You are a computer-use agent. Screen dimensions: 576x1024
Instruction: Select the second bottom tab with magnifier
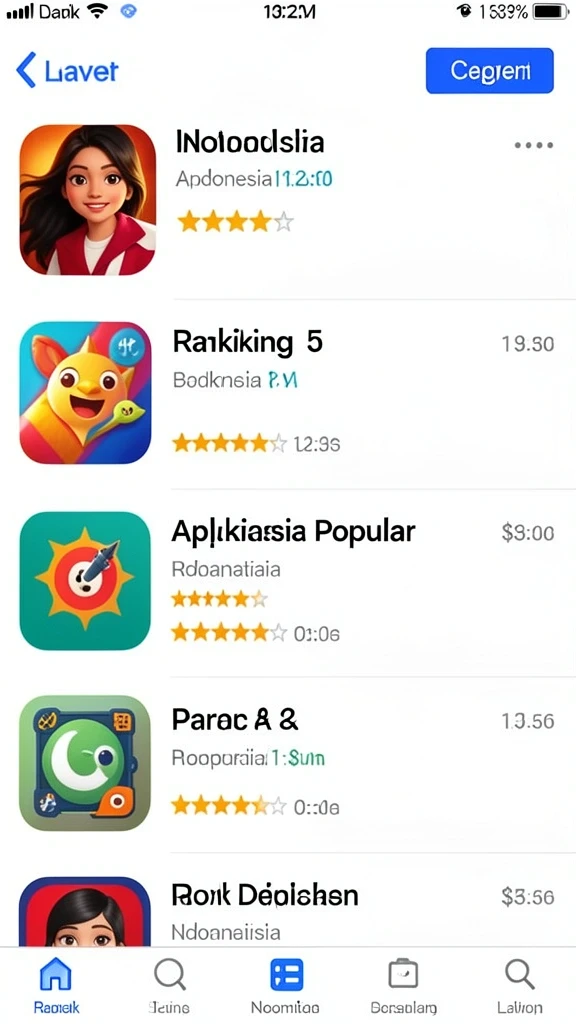[170, 985]
